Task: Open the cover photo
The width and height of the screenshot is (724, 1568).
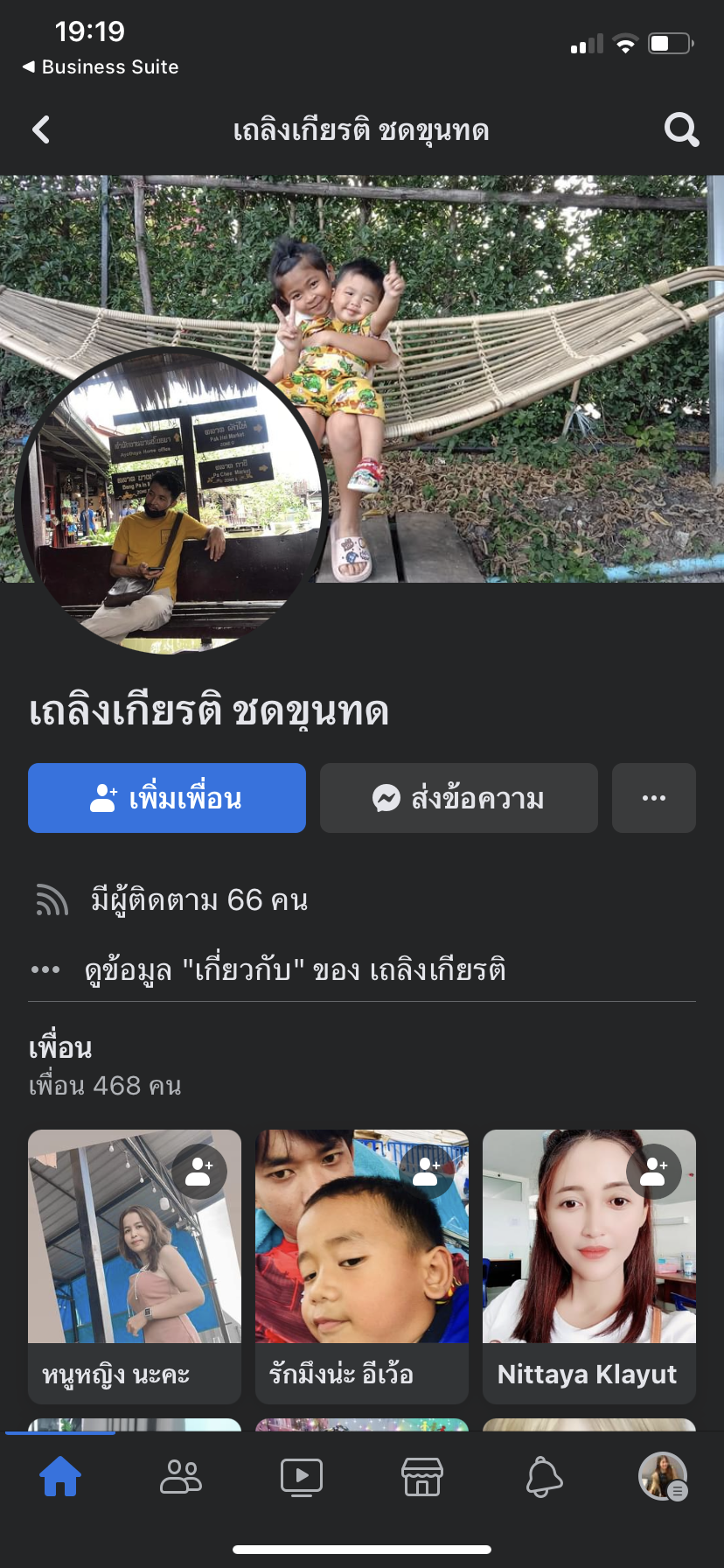Action: coord(525,350)
